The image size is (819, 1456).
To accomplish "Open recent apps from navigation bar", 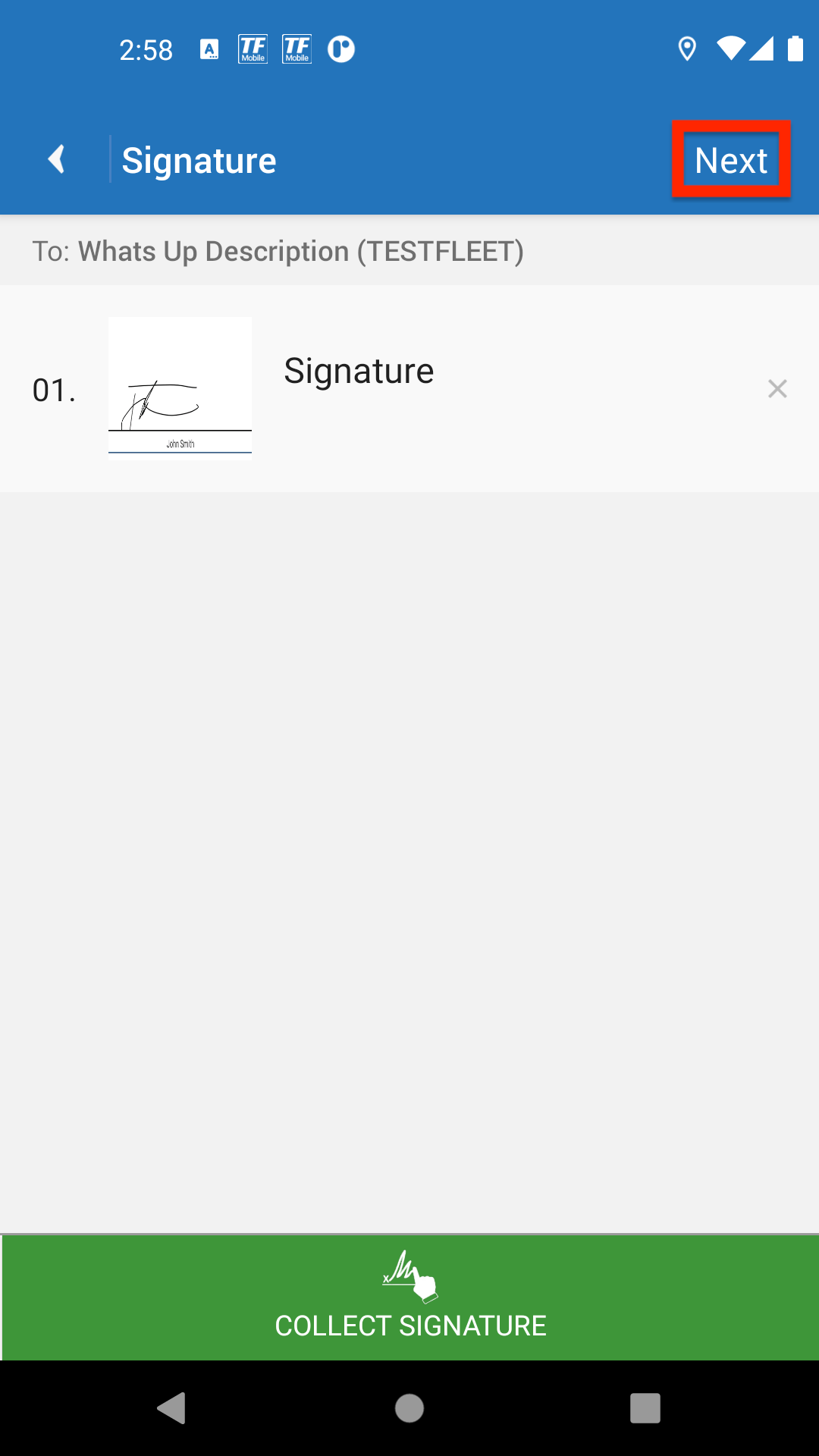I will (645, 1408).
